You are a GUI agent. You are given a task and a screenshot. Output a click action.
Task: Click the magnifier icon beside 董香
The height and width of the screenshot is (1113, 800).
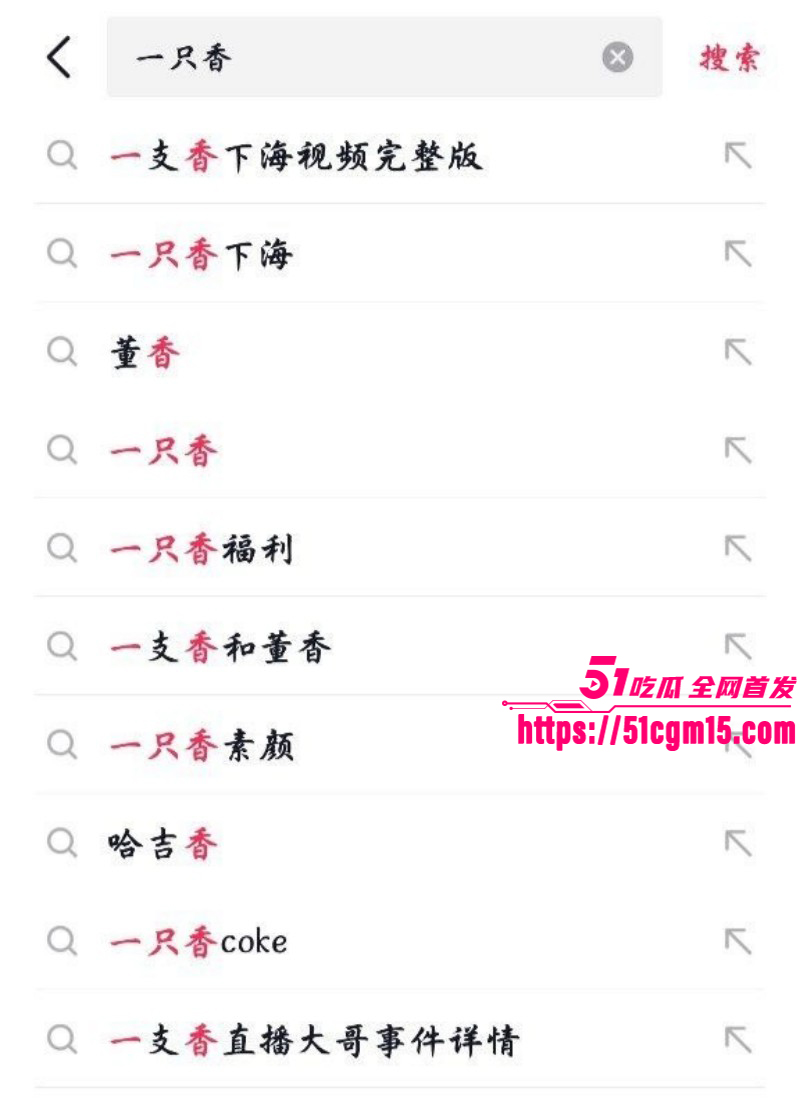pos(62,352)
